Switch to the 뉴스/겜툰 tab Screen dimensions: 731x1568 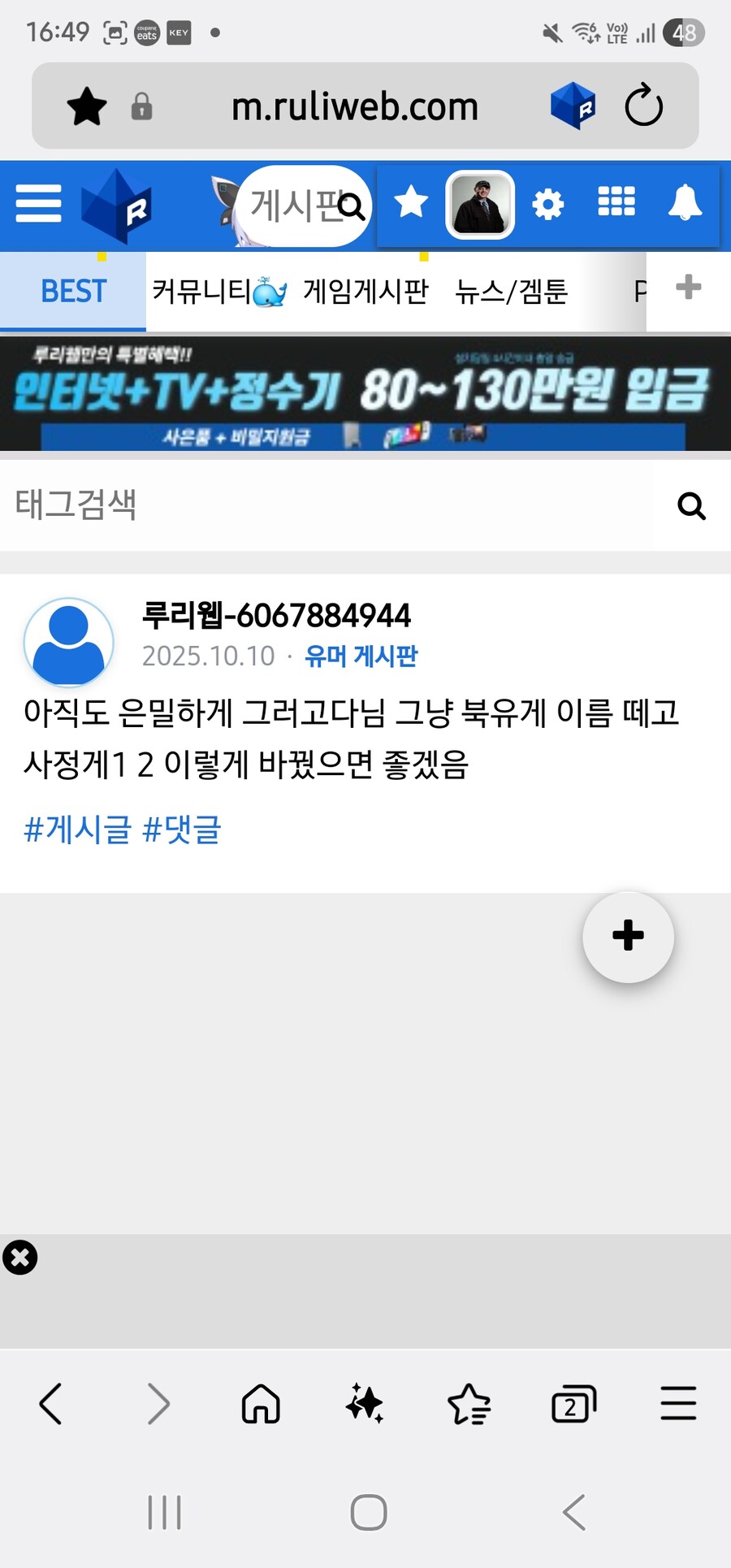coord(511,291)
